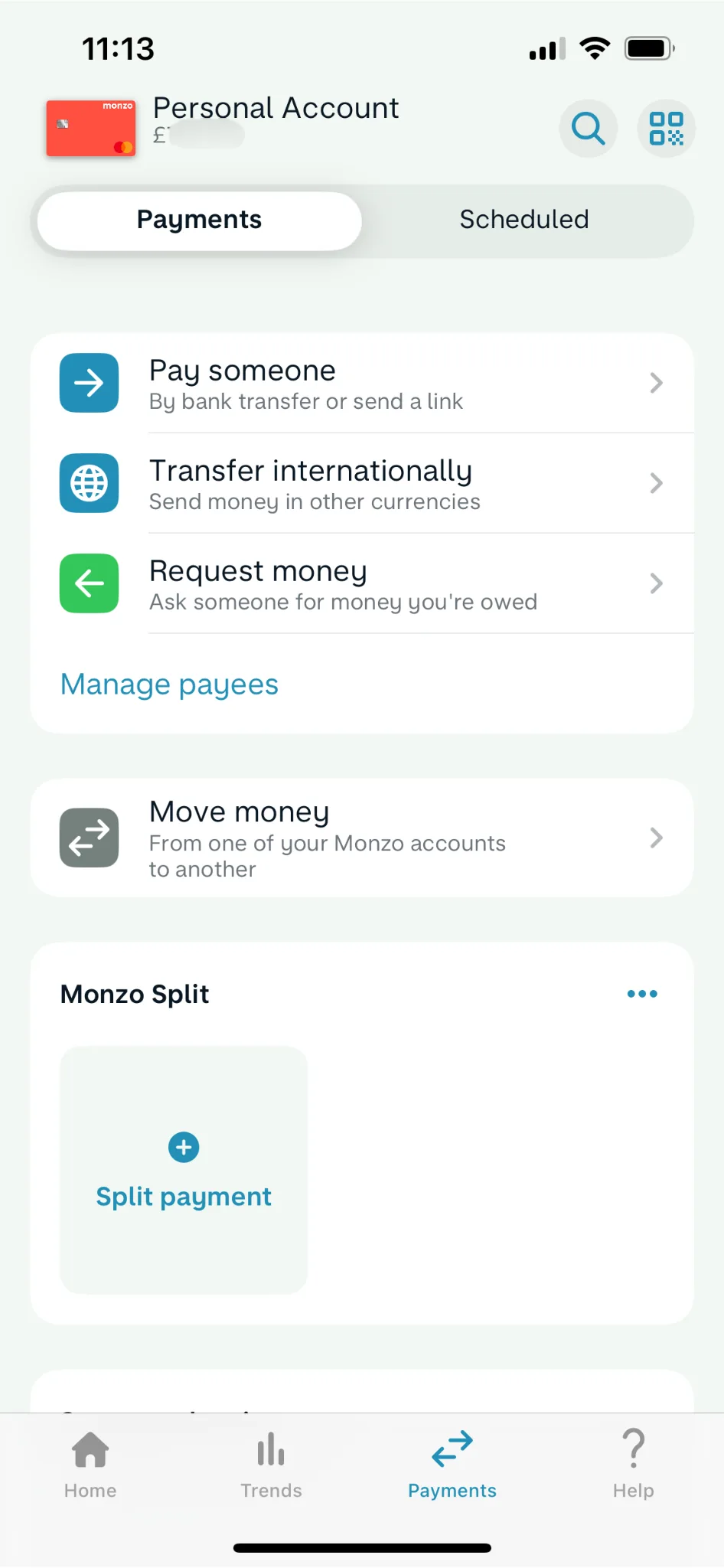Open Manage payees link
The height and width of the screenshot is (1568, 724).
tap(169, 684)
